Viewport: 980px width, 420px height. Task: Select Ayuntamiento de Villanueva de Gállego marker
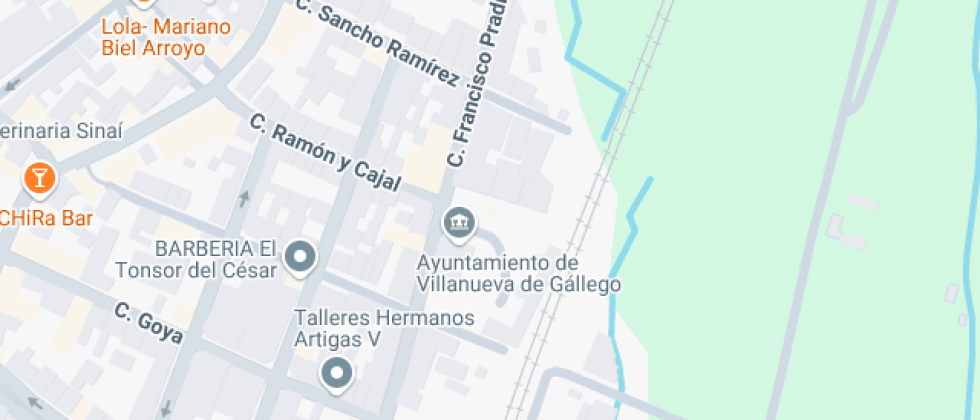point(459,223)
